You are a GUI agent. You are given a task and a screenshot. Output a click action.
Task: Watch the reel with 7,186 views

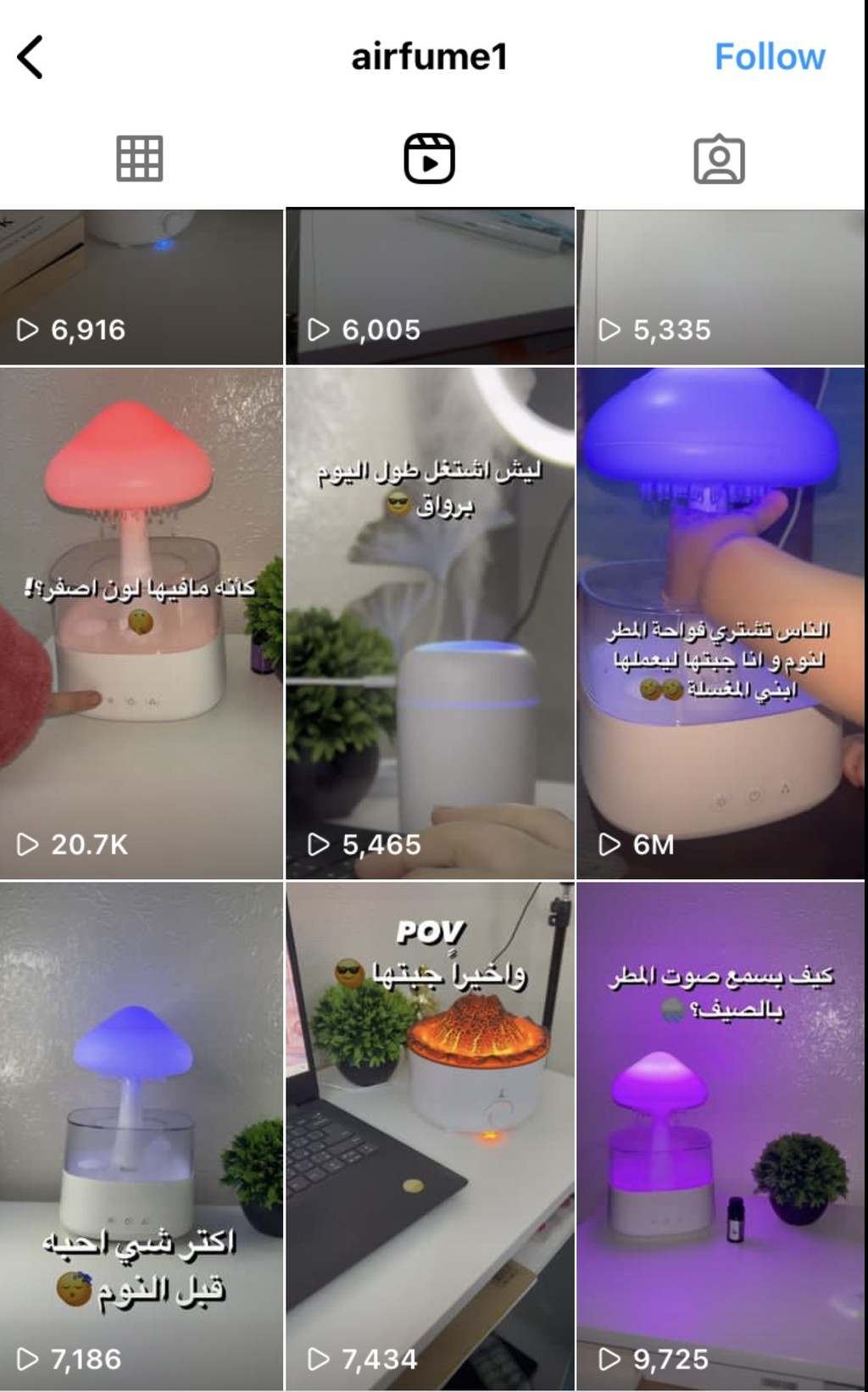(x=142, y=1137)
